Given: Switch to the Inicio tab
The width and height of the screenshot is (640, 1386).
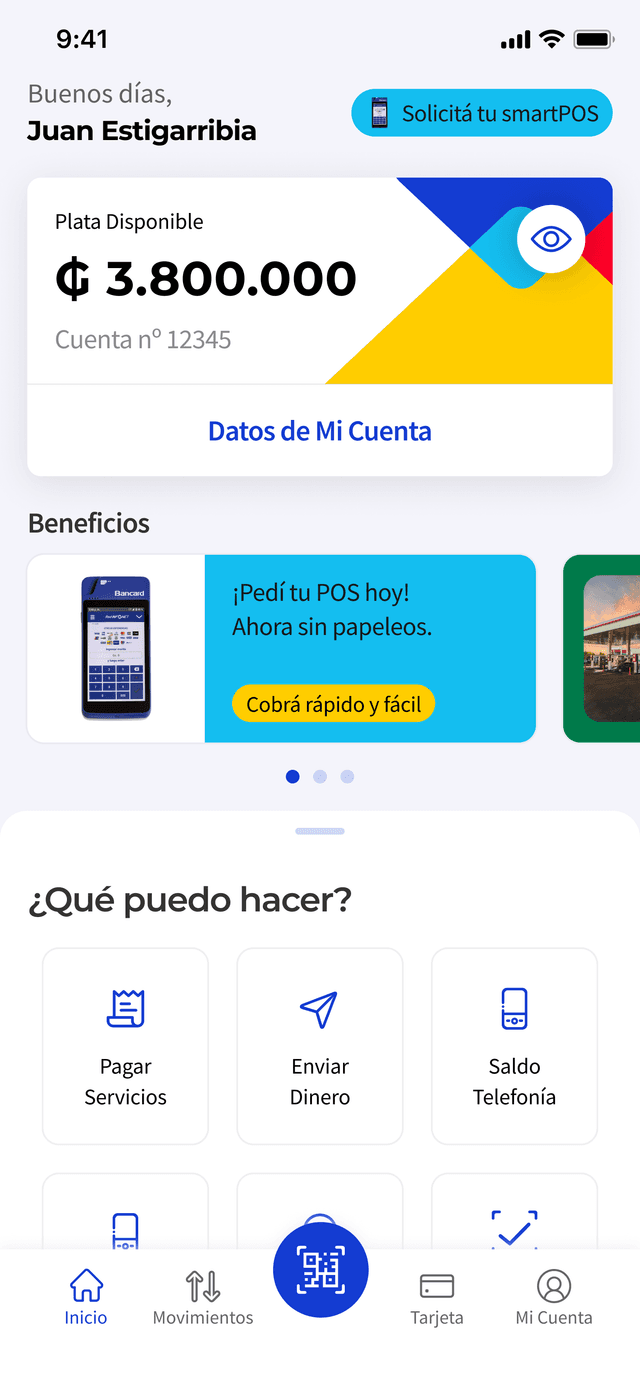Looking at the screenshot, I should pos(86,1297).
